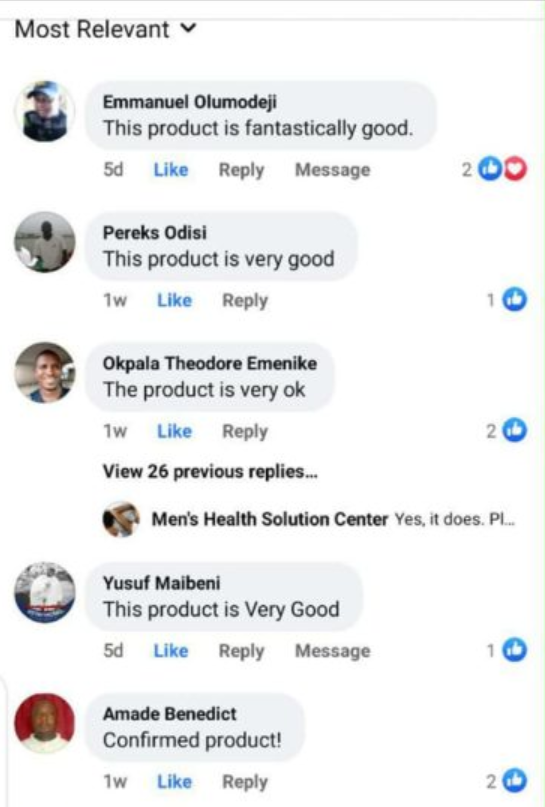Reply to Yusuf Maibeni's comment
The width and height of the screenshot is (545, 807).
pyautogui.click(x=241, y=652)
